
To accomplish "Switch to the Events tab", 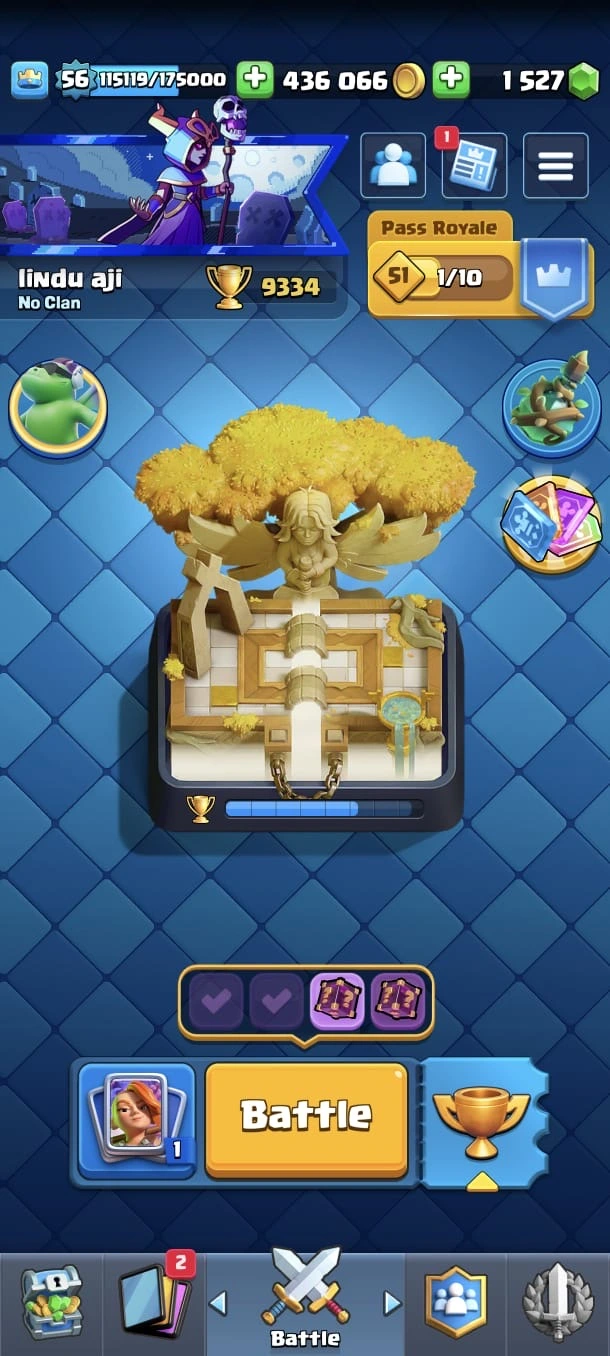I will pyautogui.click(x=558, y=1302).
